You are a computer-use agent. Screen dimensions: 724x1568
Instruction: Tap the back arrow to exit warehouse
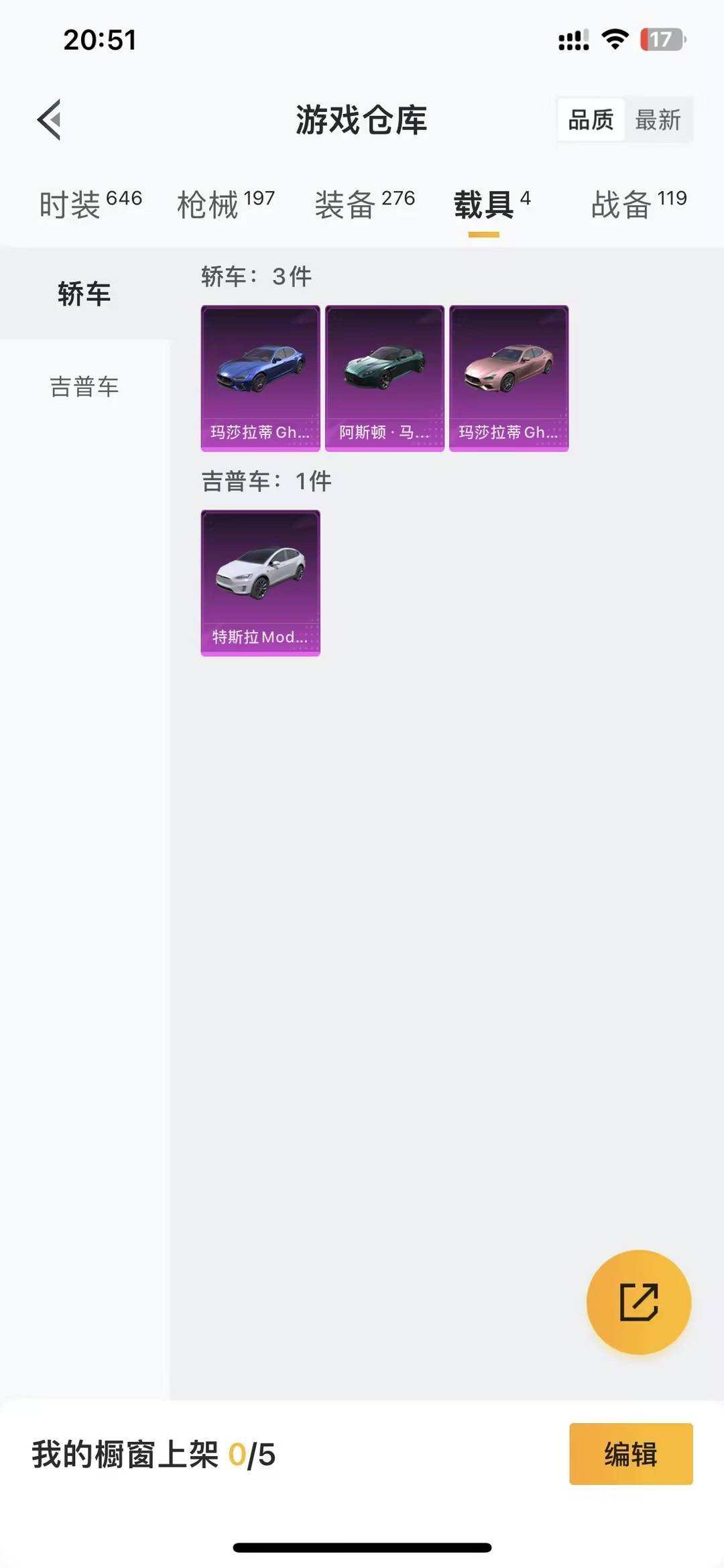47,121
